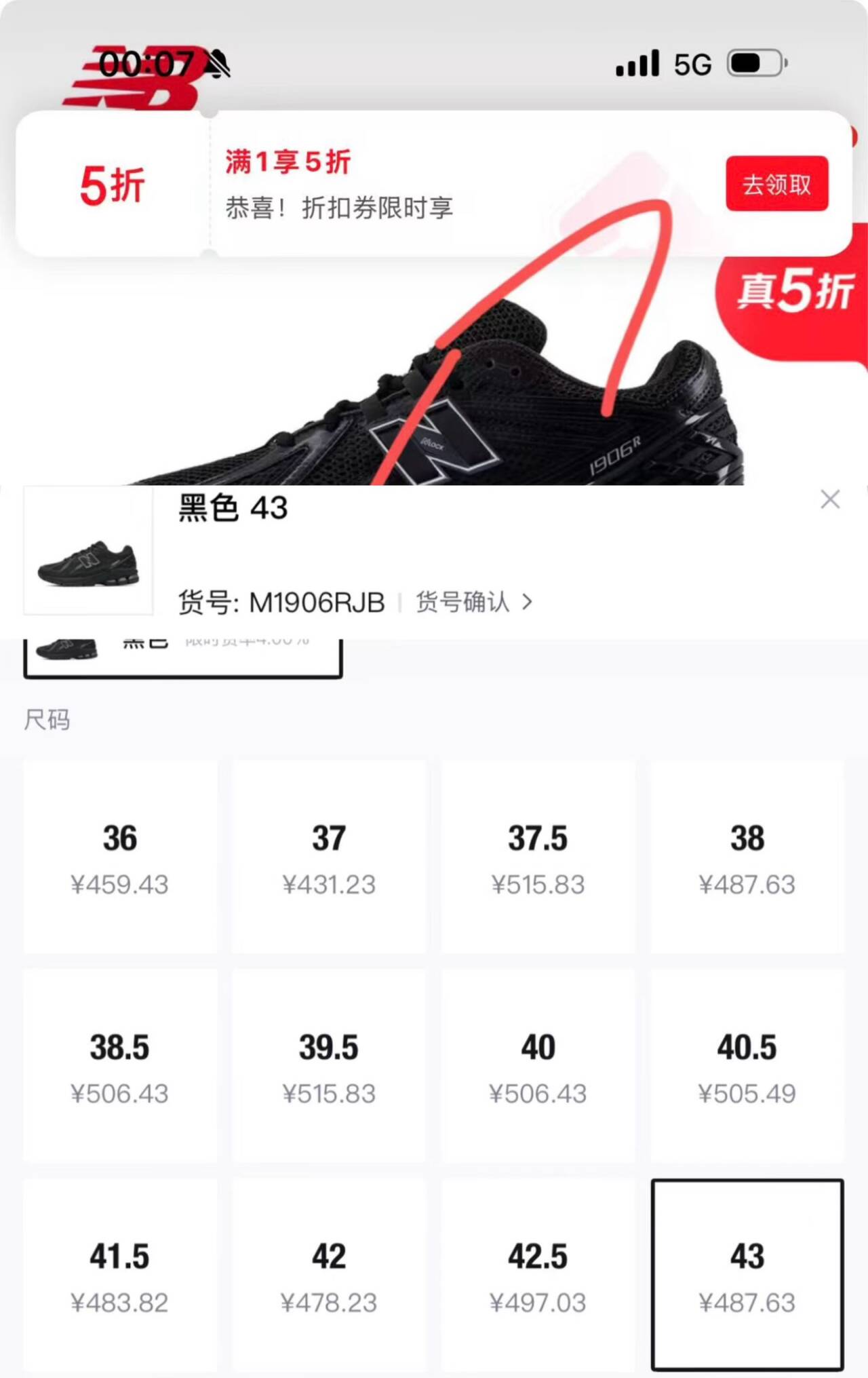868x1378 pixels.
Task: View the black shoe thumbnail image
Action: pos(88,550)
